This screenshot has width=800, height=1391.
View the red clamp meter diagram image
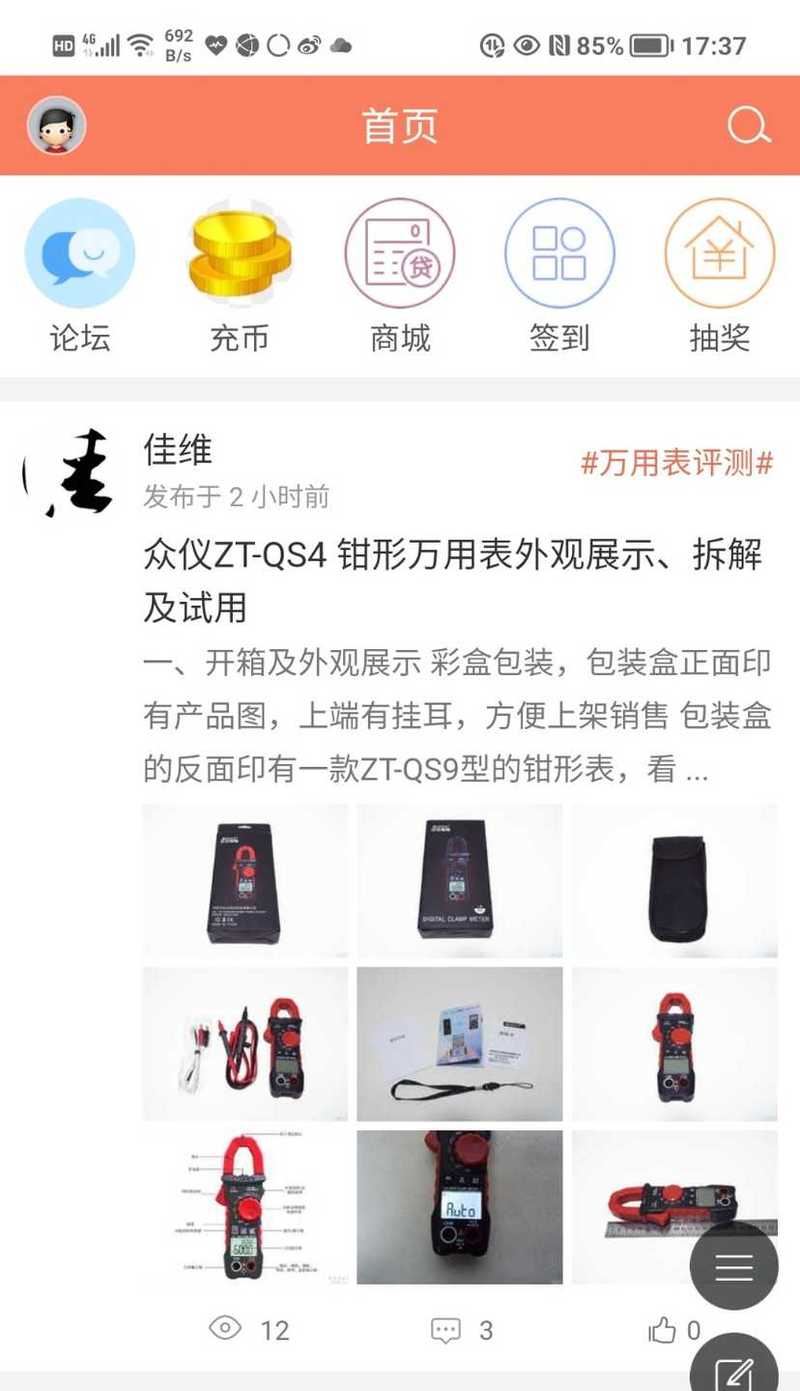pyautogui.click(x=244, y=1207)
